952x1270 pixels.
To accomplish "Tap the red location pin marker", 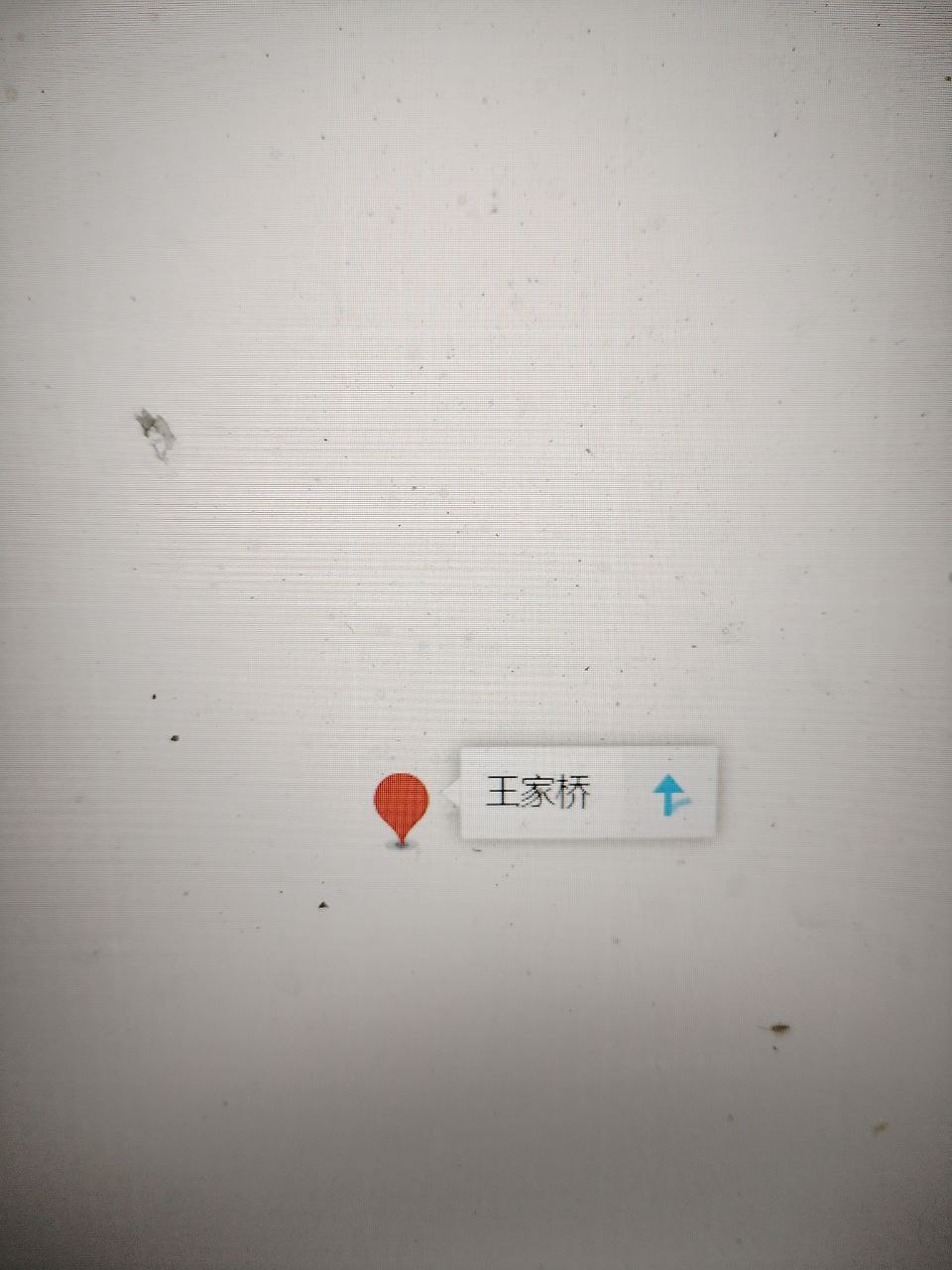I will (401, 804).
